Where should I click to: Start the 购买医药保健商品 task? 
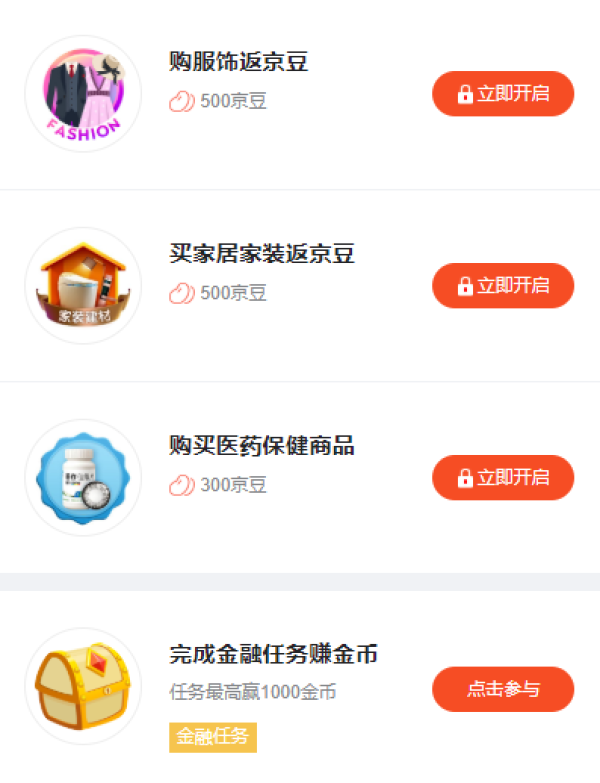pyautogui.click(x=503, y=477)
